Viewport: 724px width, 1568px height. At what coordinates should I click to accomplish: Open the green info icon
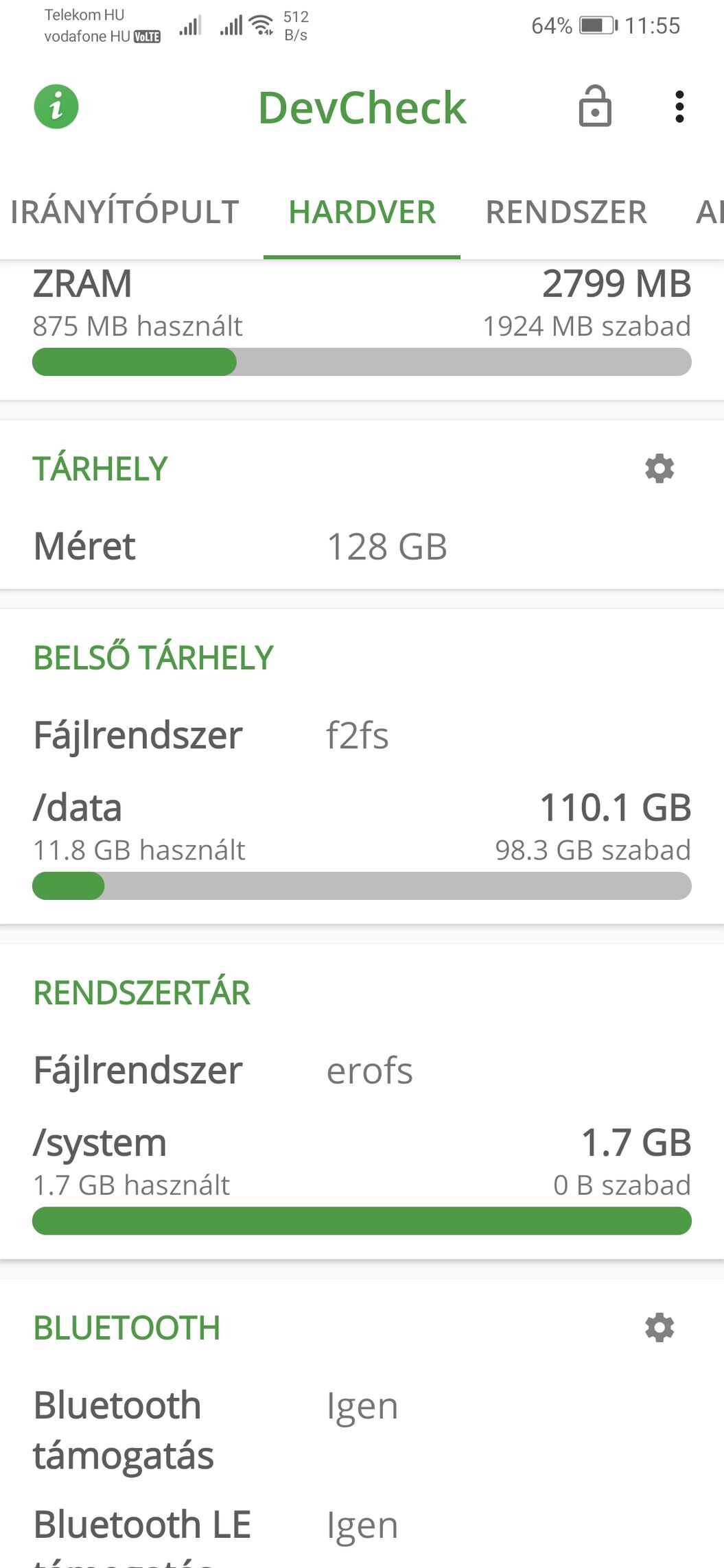click(56, 107)
